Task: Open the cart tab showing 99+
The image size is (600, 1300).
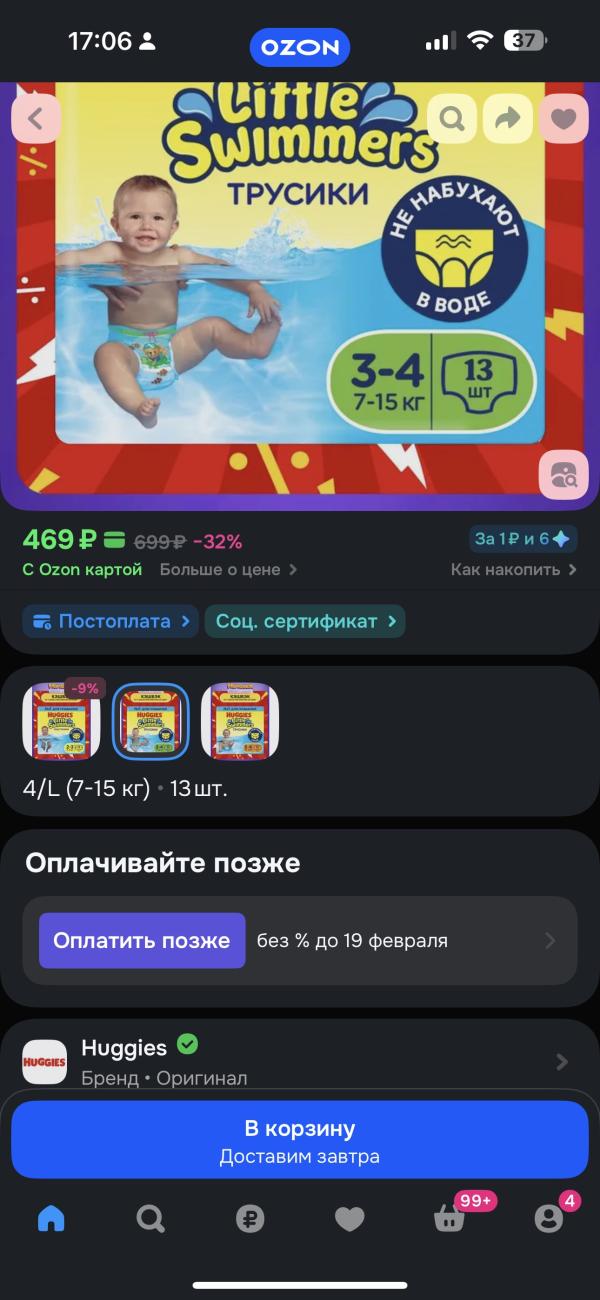Action: click(x=449, y=1218)
